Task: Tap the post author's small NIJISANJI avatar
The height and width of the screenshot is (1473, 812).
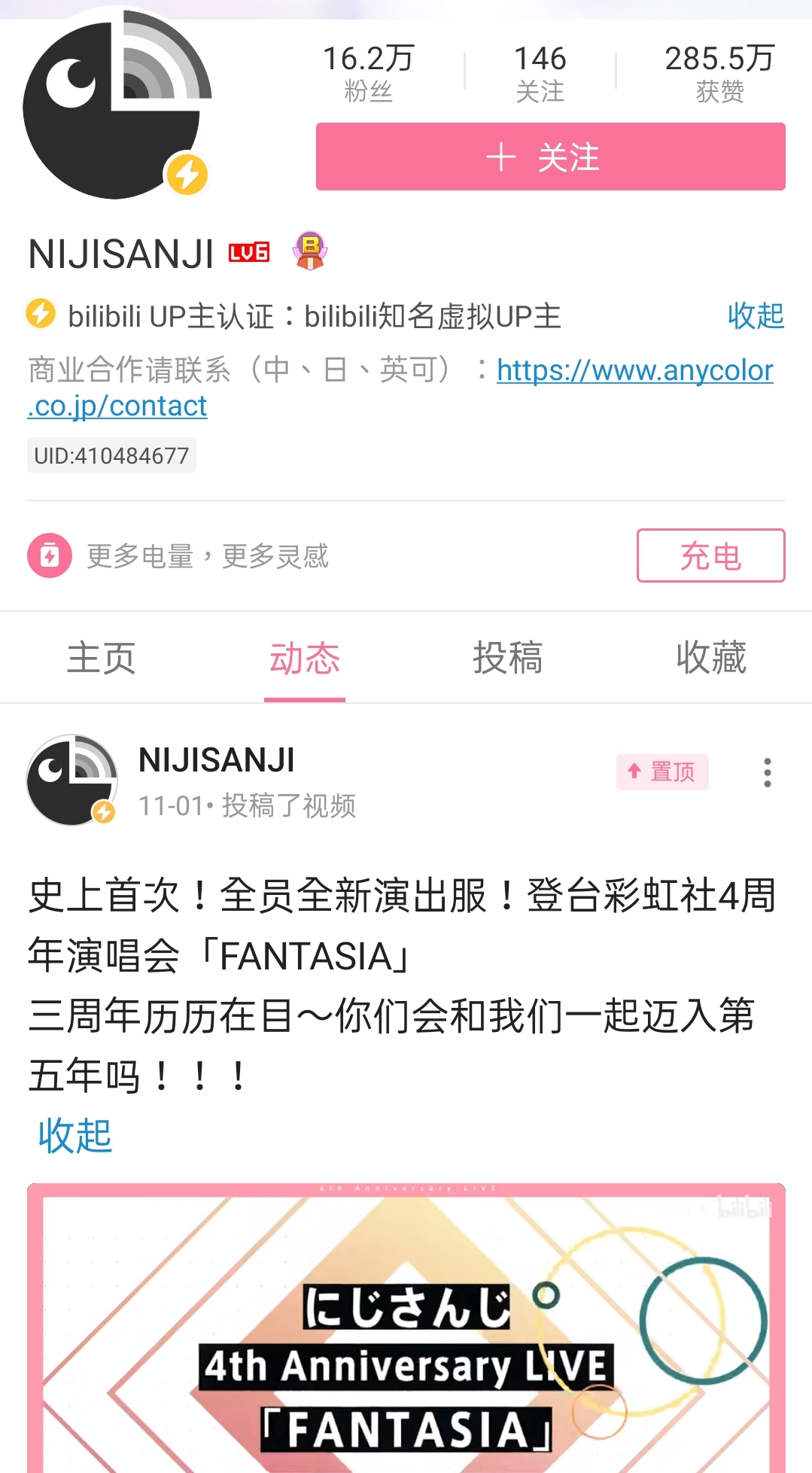Action: pos(72,780)
